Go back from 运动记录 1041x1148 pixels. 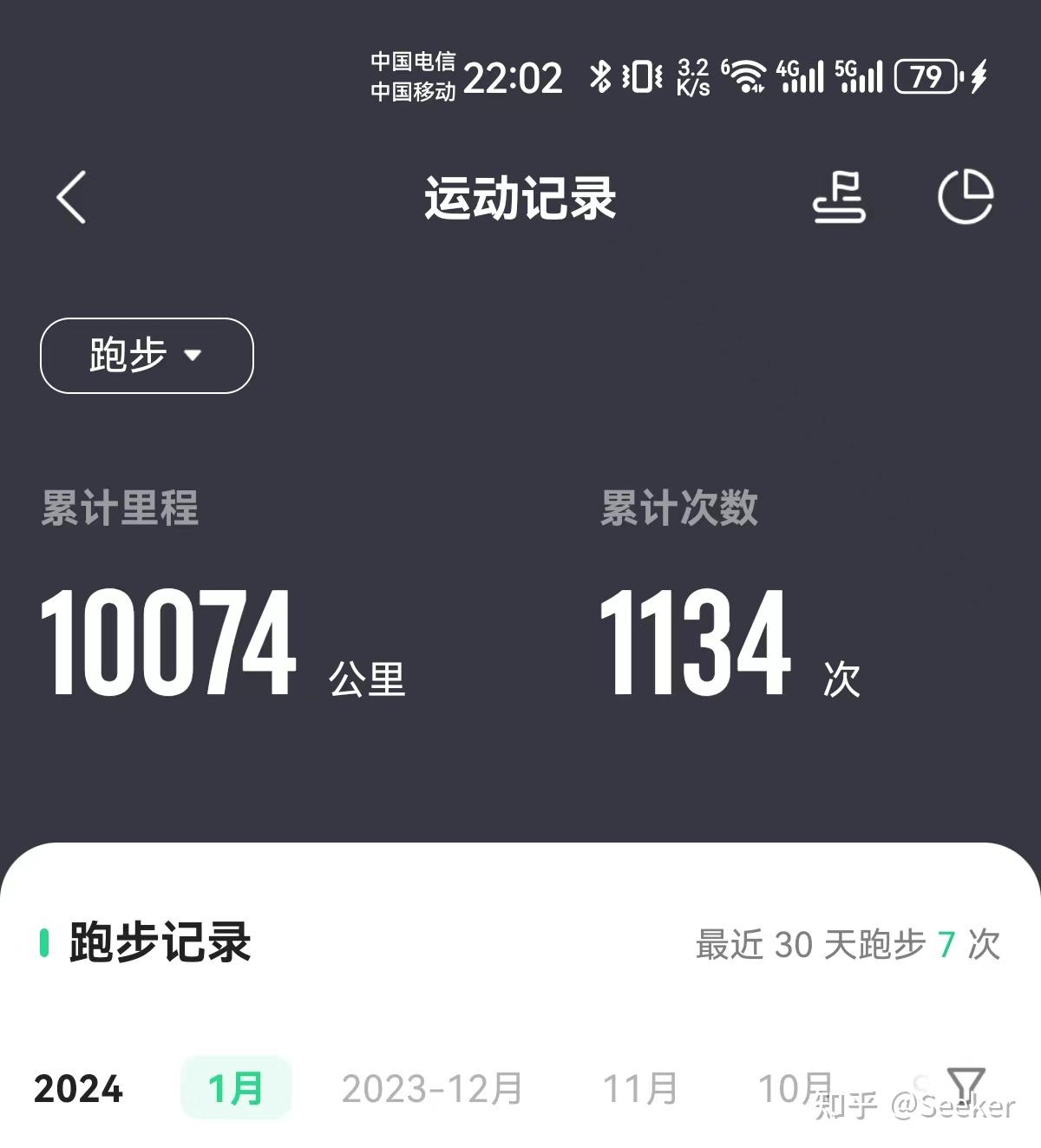(72, 198)
